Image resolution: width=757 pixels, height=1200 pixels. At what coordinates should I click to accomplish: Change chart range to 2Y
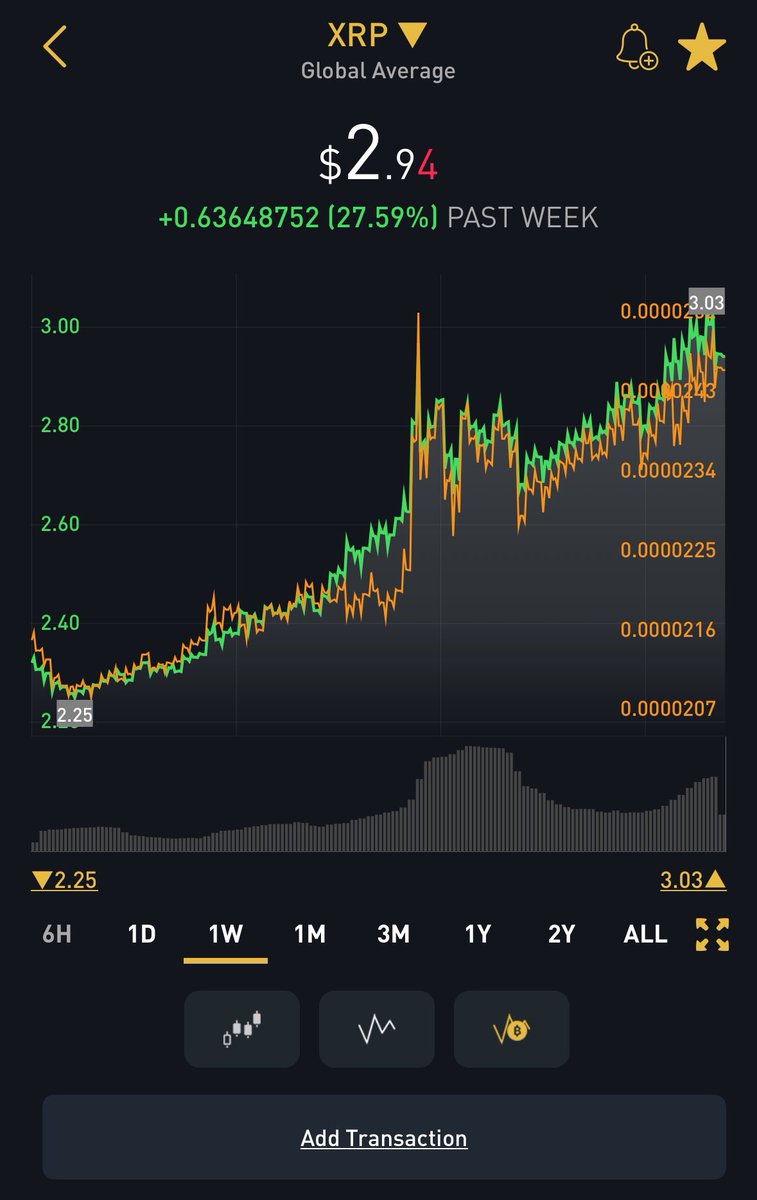(x=562, y=934)
